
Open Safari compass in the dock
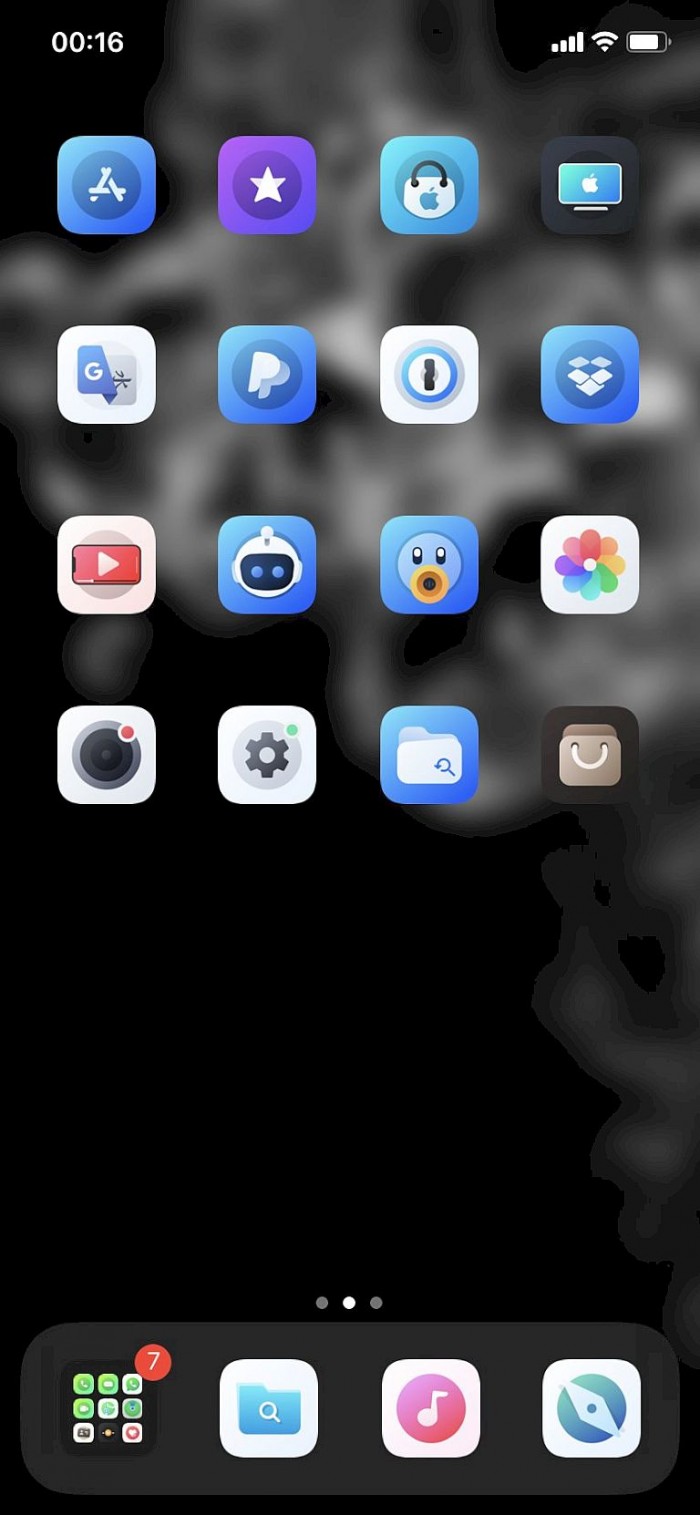592,1408
